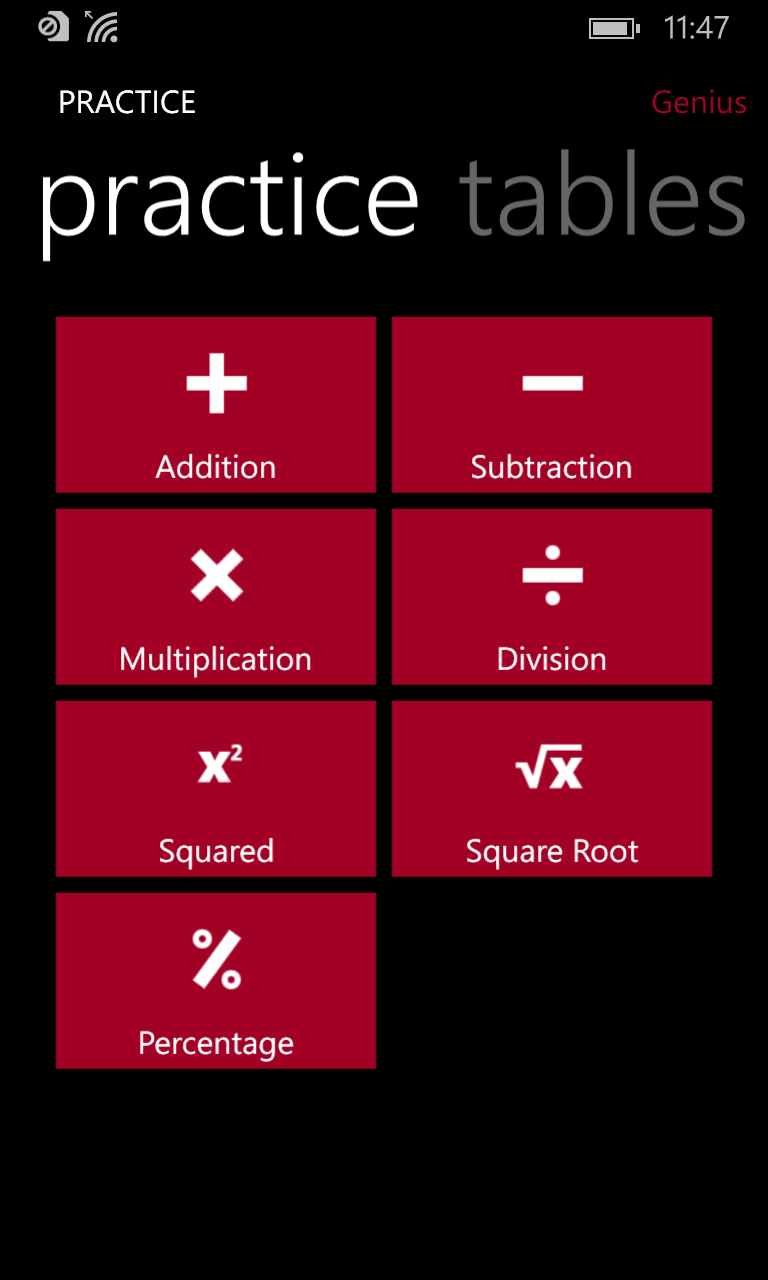Start Subtraction practice

point(552,405)
